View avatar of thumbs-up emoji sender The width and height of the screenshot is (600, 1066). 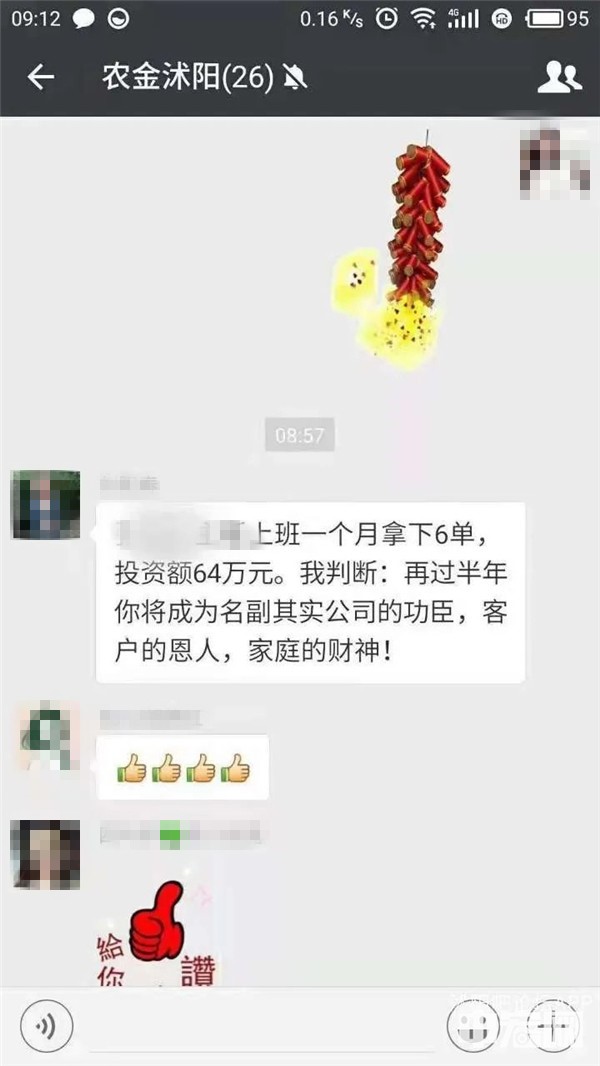45,735
